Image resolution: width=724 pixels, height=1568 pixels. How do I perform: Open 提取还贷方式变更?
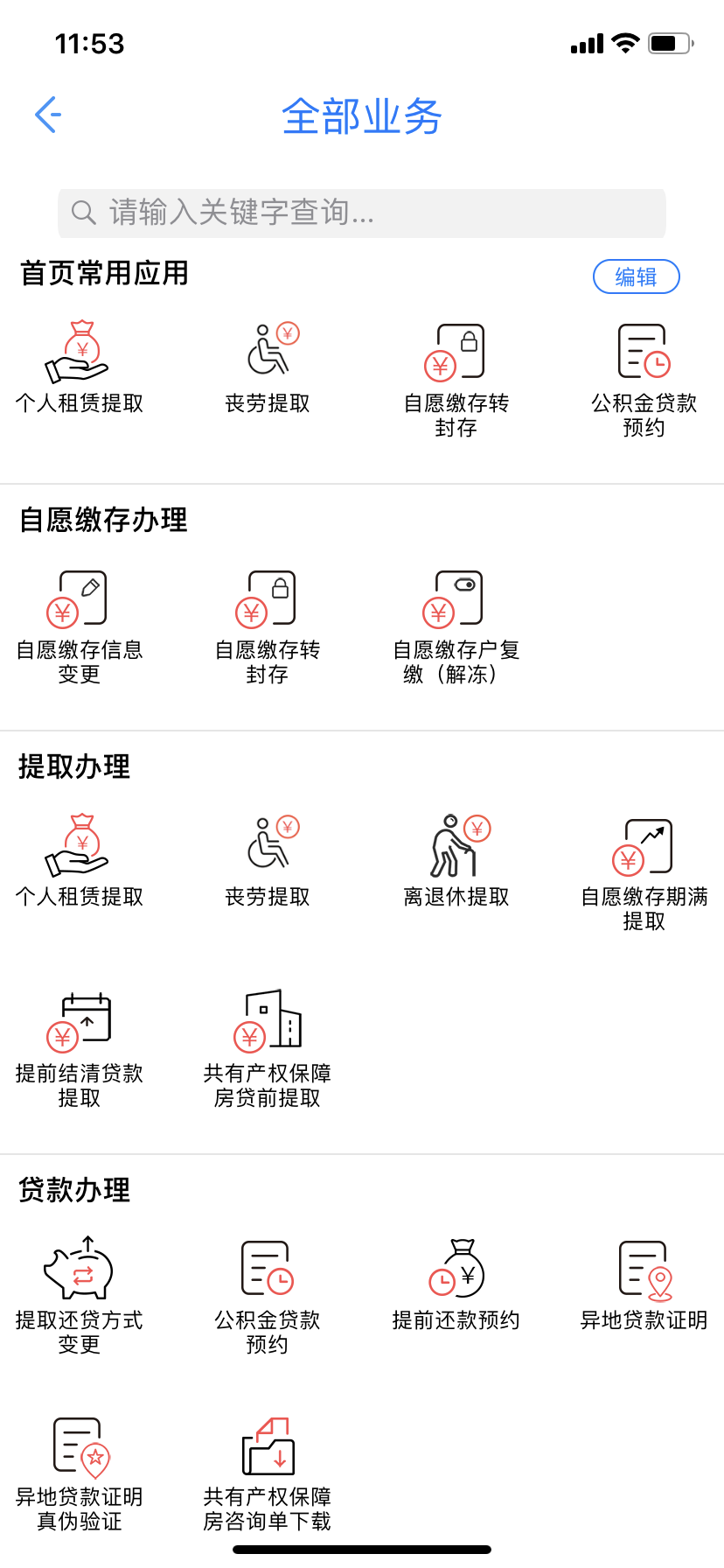80,1295
